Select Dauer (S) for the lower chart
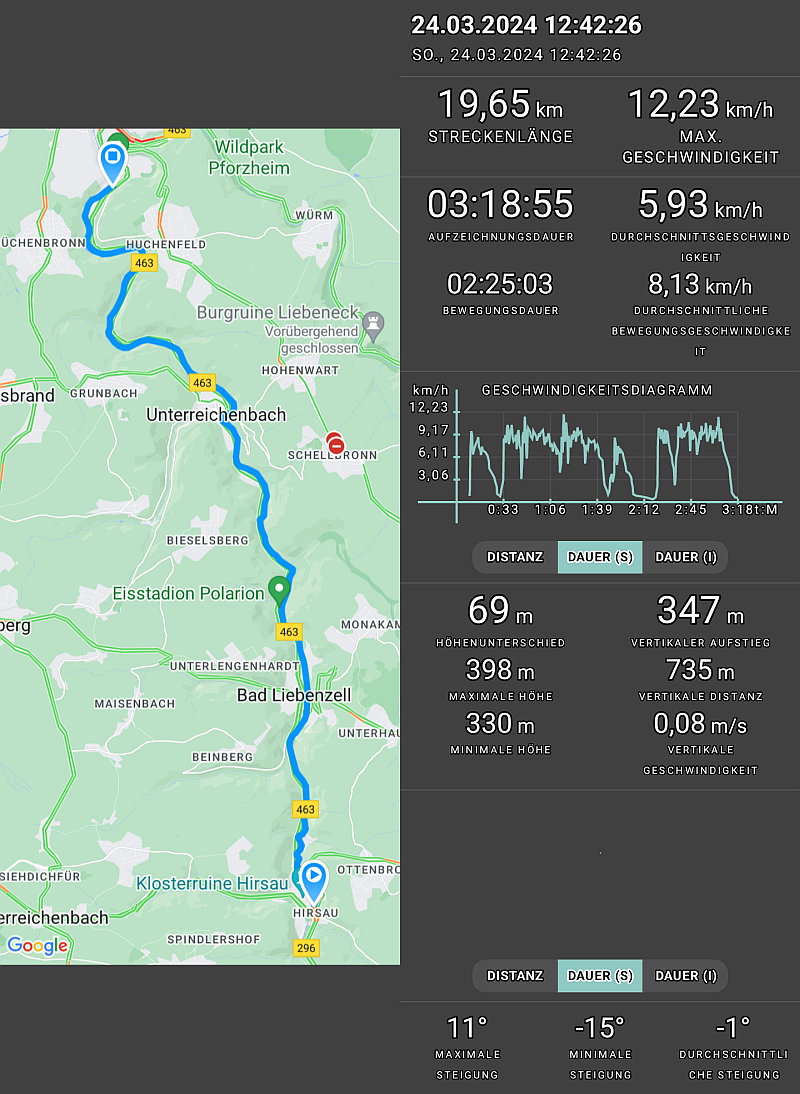The image size is (800, 1094). click(x=600, y=976)
